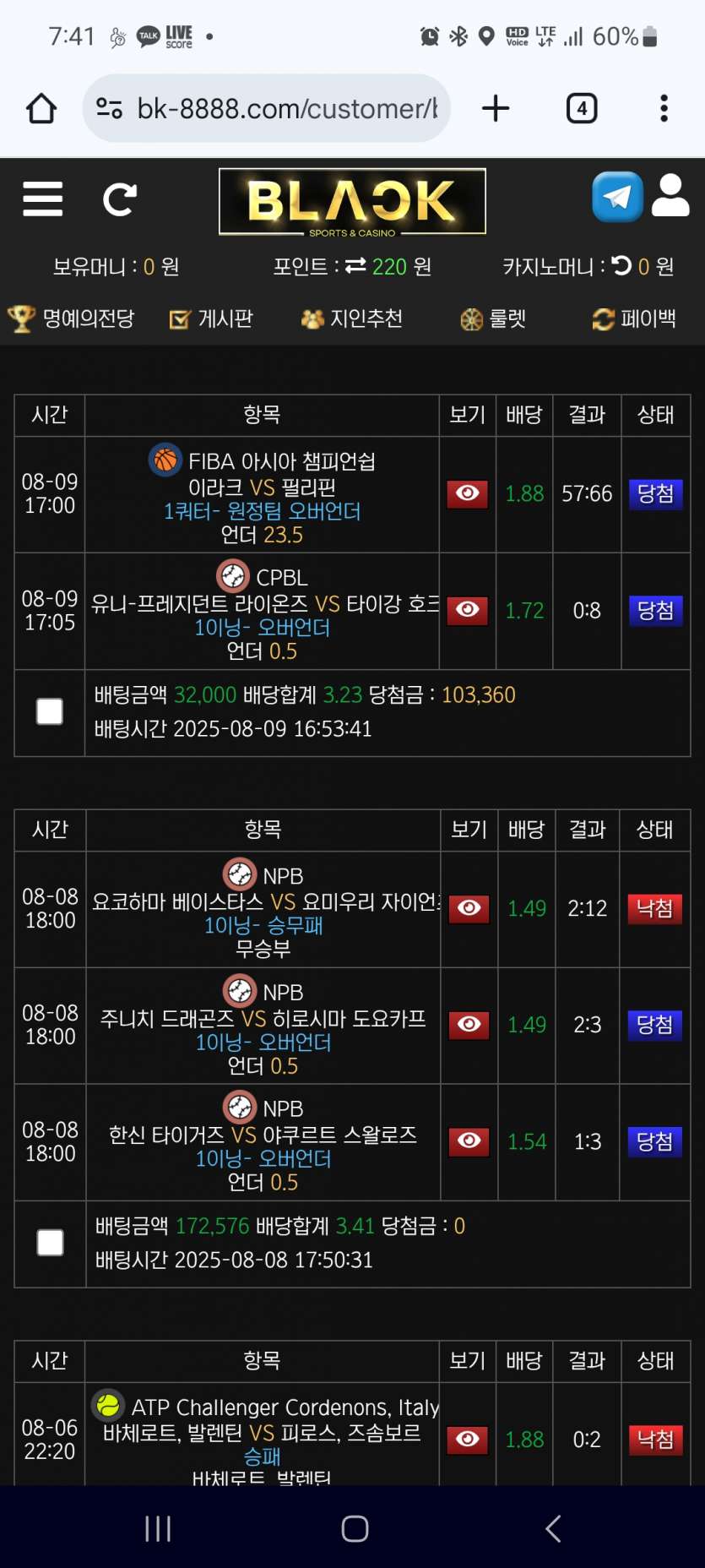Tap eye icon on 한신 타이거즈 VS 야쿠르트 row
Screen dimensions: 705x1568
(x=469, y=1141)
